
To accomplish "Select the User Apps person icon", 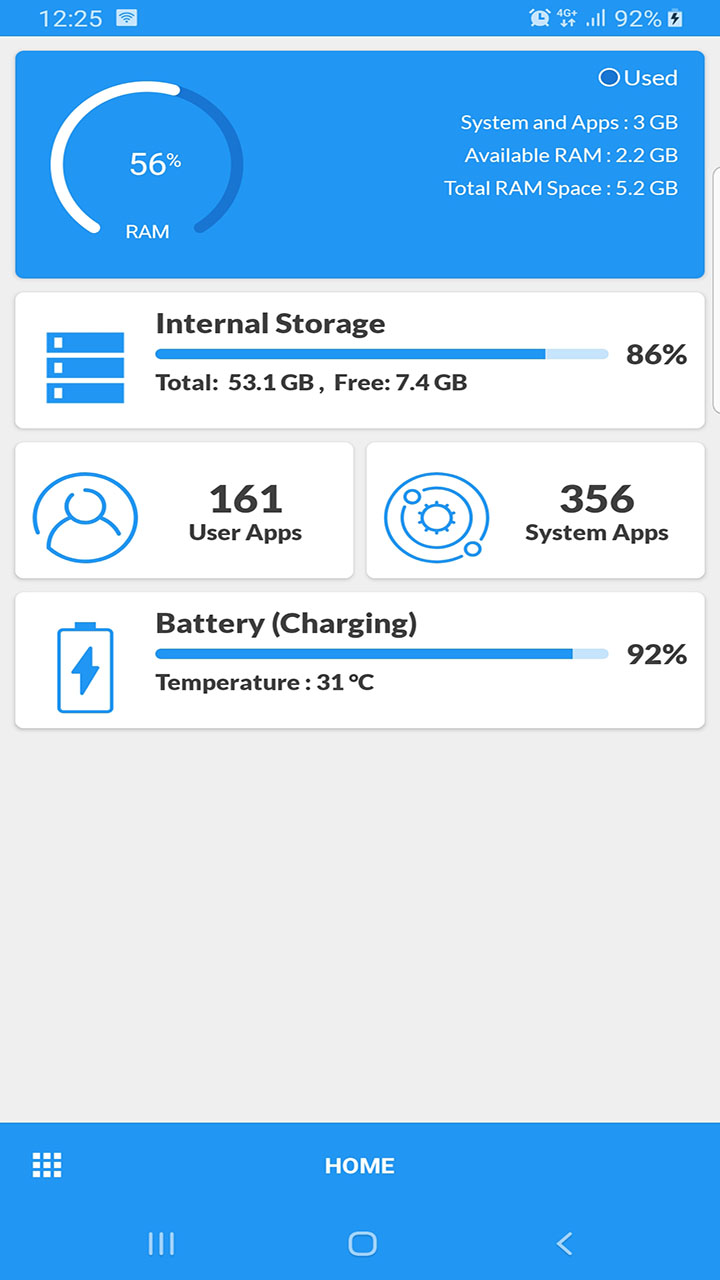I will (x=85, y=517).
